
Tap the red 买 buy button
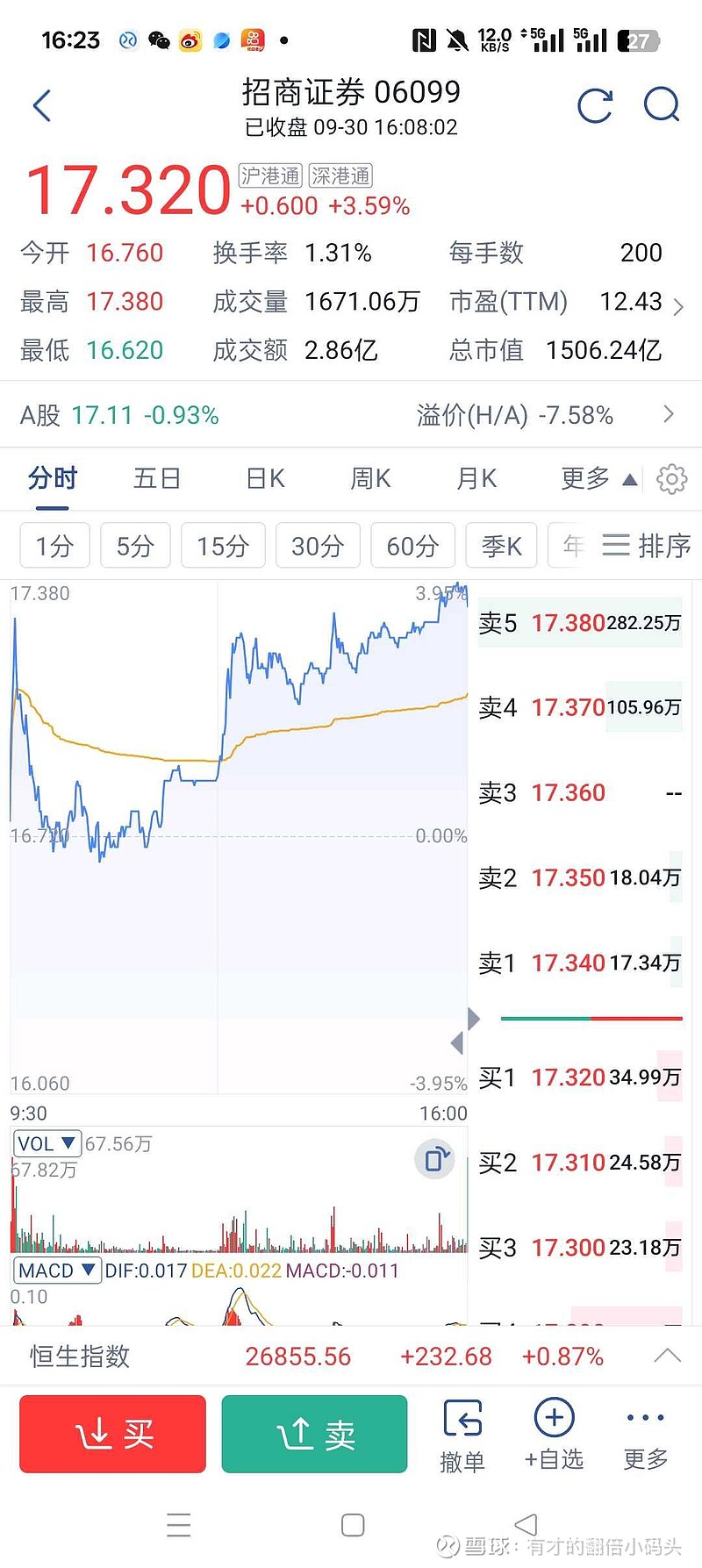[113, 1434]
